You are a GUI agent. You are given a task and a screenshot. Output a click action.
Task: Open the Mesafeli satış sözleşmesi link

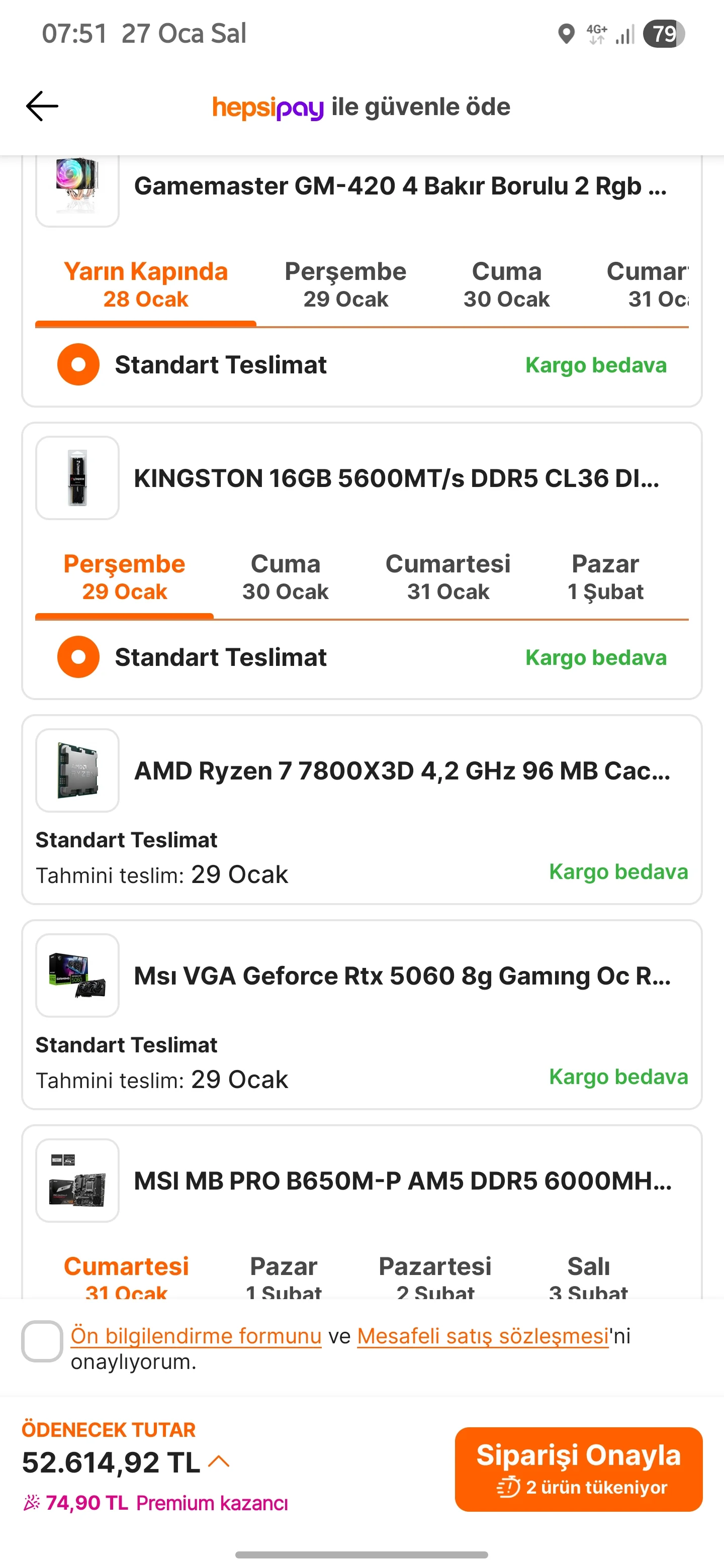click(x=482, y=1335)
